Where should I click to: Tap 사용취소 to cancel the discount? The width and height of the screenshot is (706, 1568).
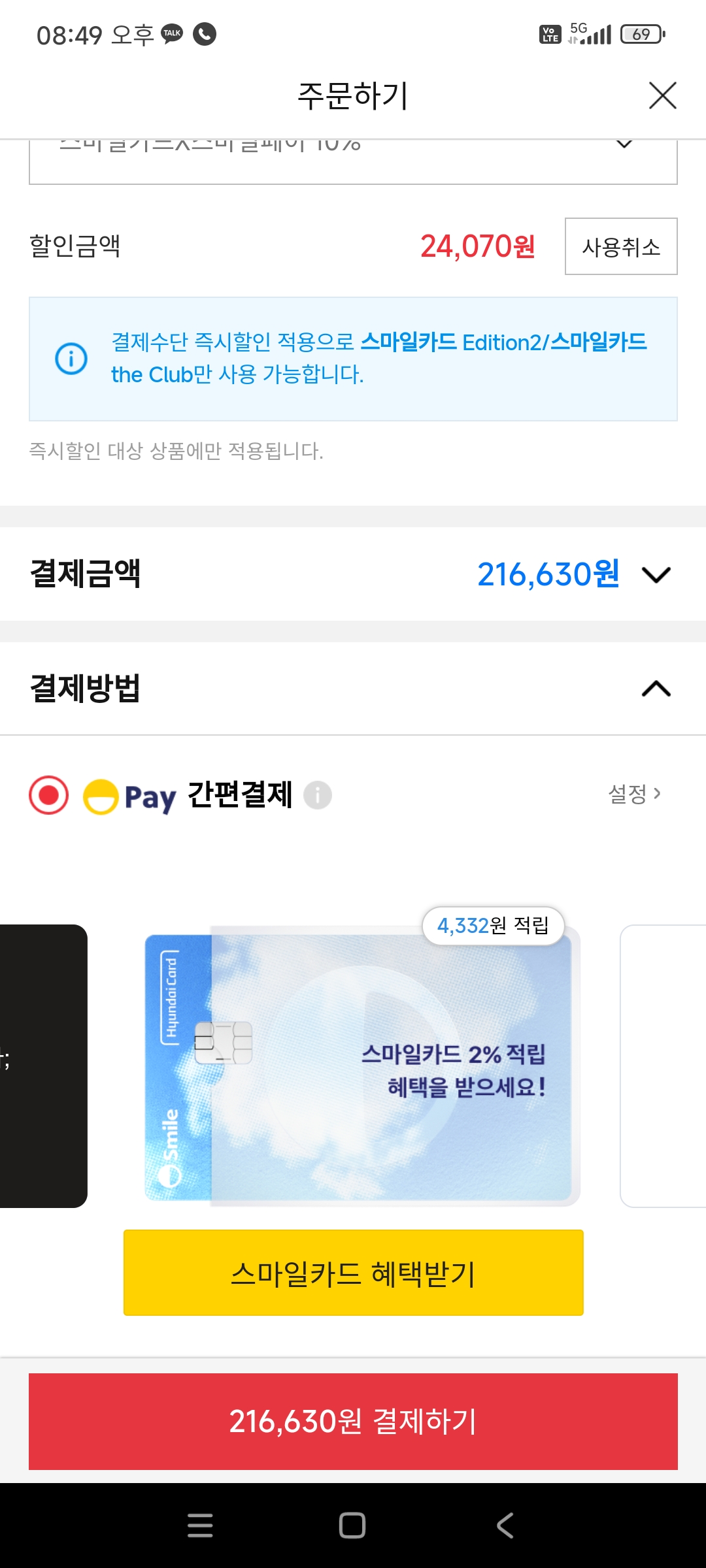click(620, 246)
